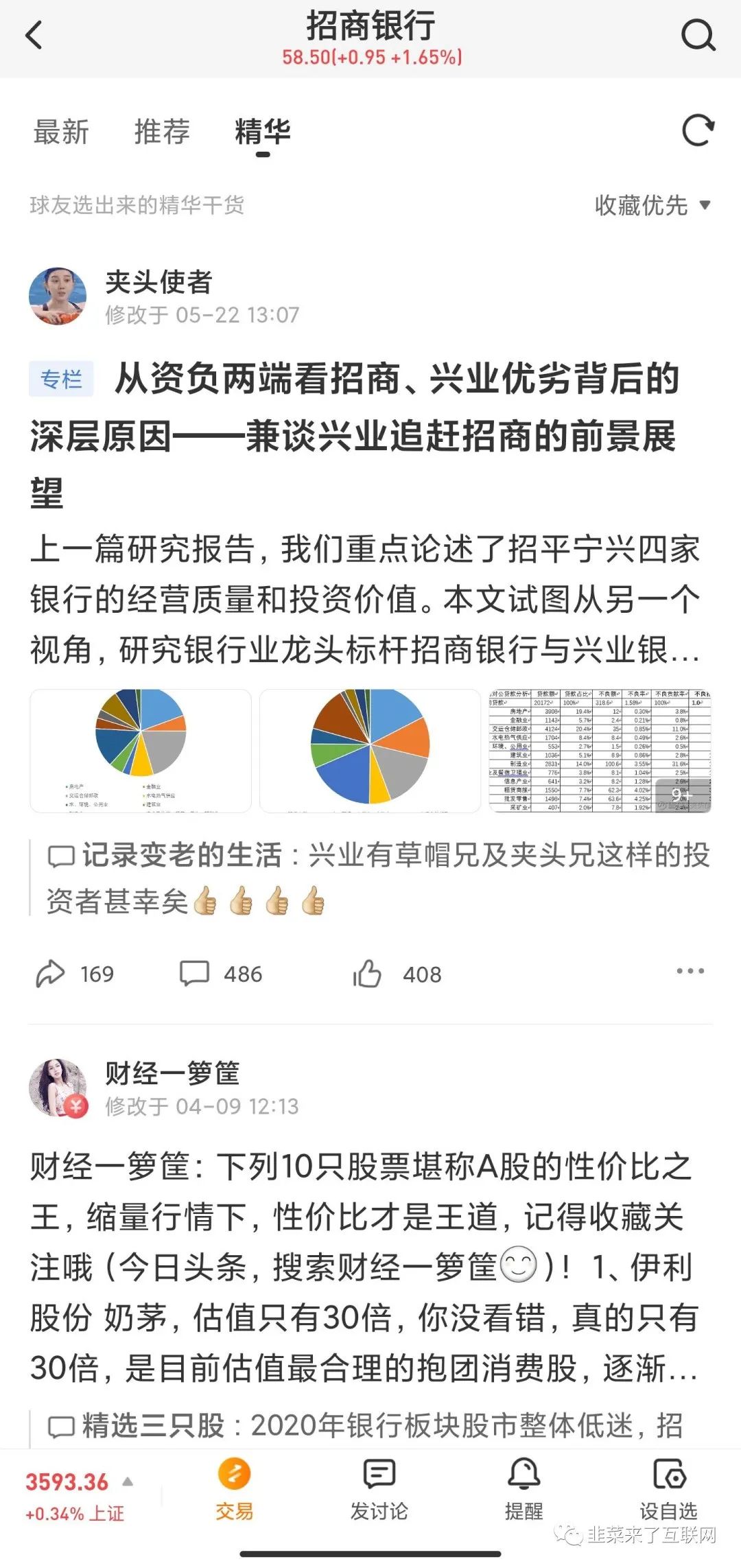Switch to the 最新 tab
The image size is (741, 1568).
(60, 132)
